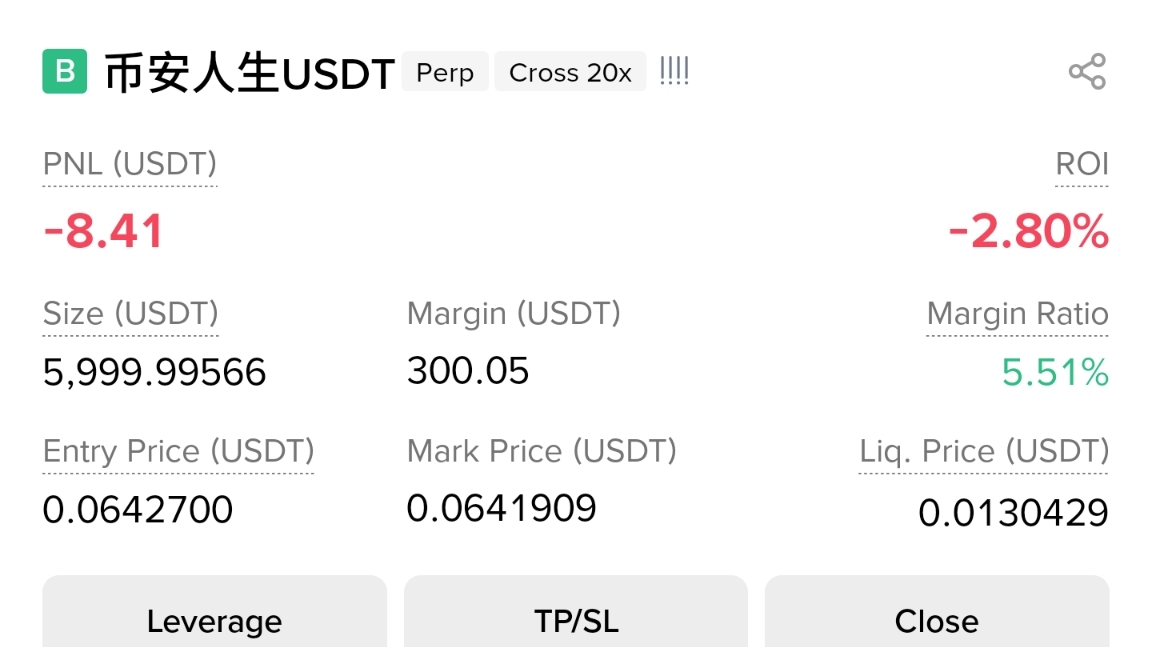Show the PNL (USDT) explanation
The width and height of the screenshot is (1152, 647).
point(130,165)
